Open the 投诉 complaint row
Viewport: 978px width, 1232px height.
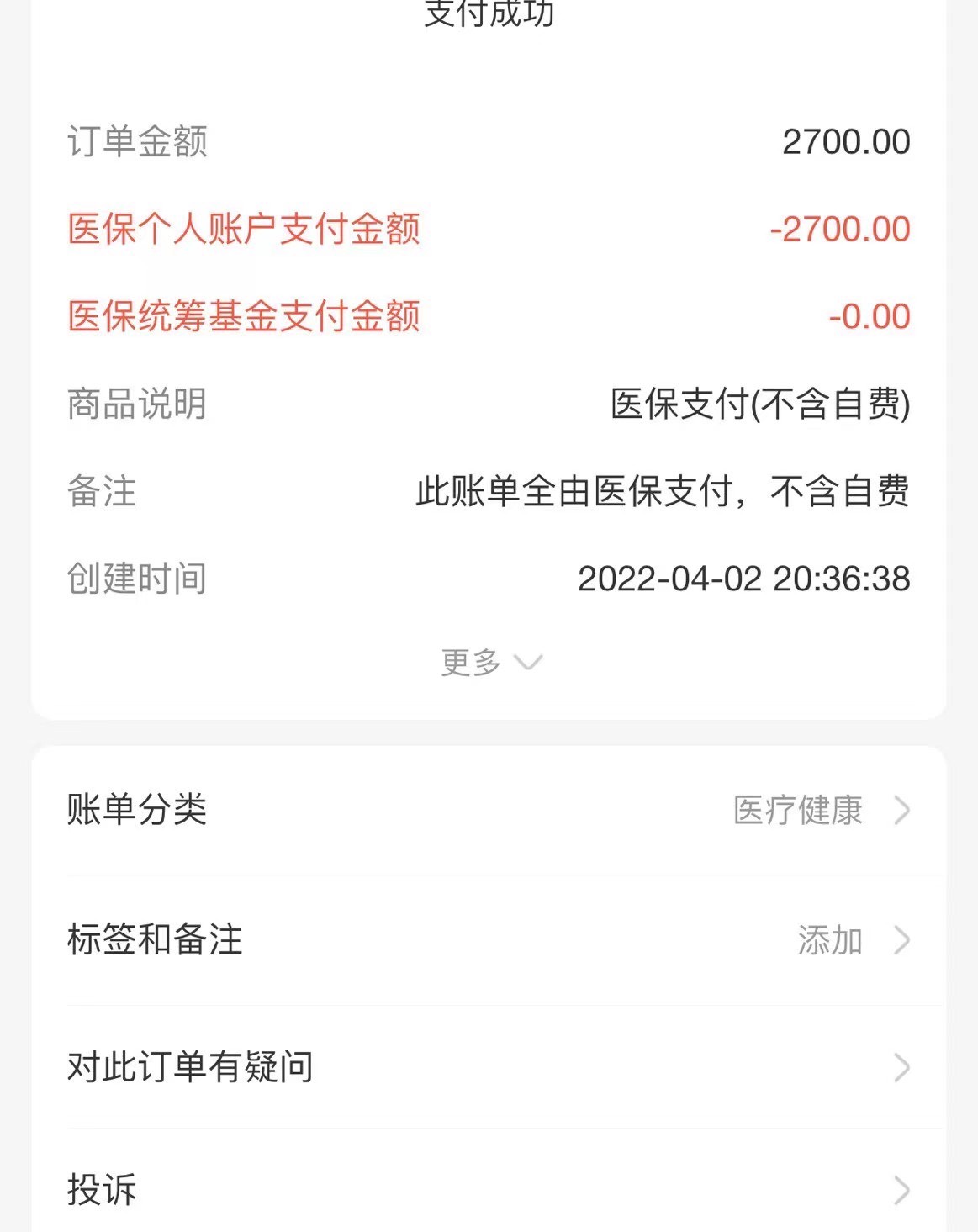point(488,1189)
